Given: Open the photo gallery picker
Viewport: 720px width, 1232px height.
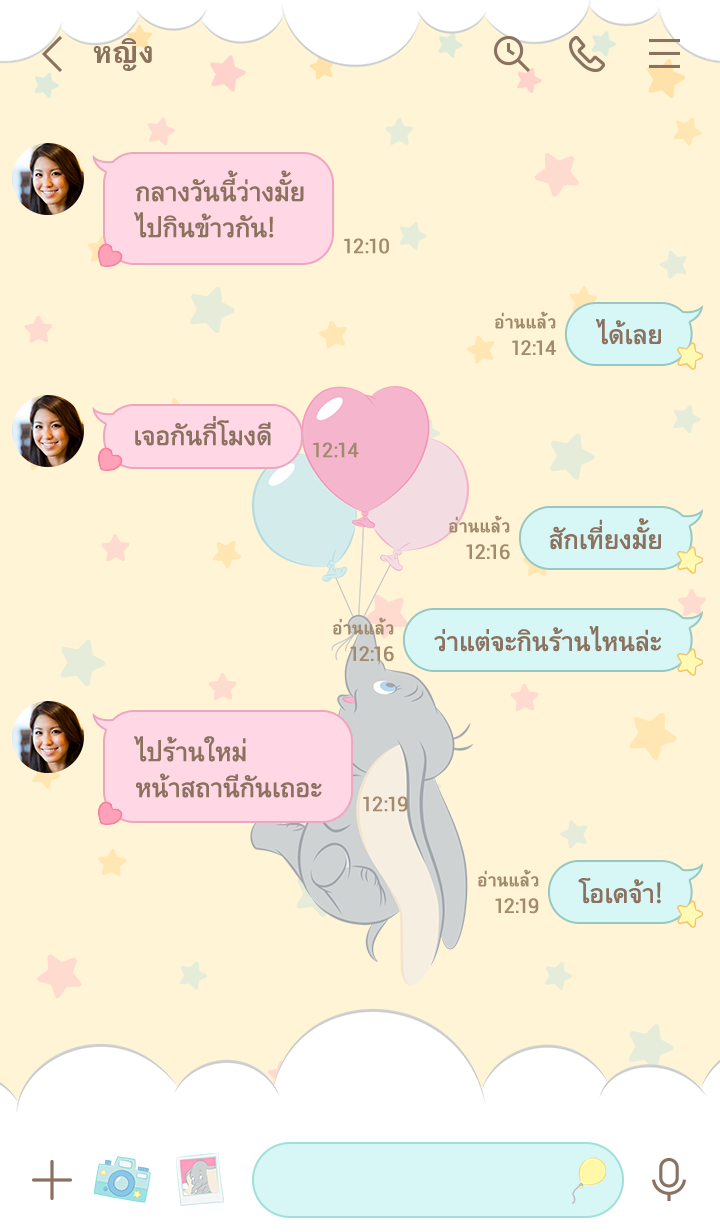Looking at the screenshot, I should point(199,1179).
